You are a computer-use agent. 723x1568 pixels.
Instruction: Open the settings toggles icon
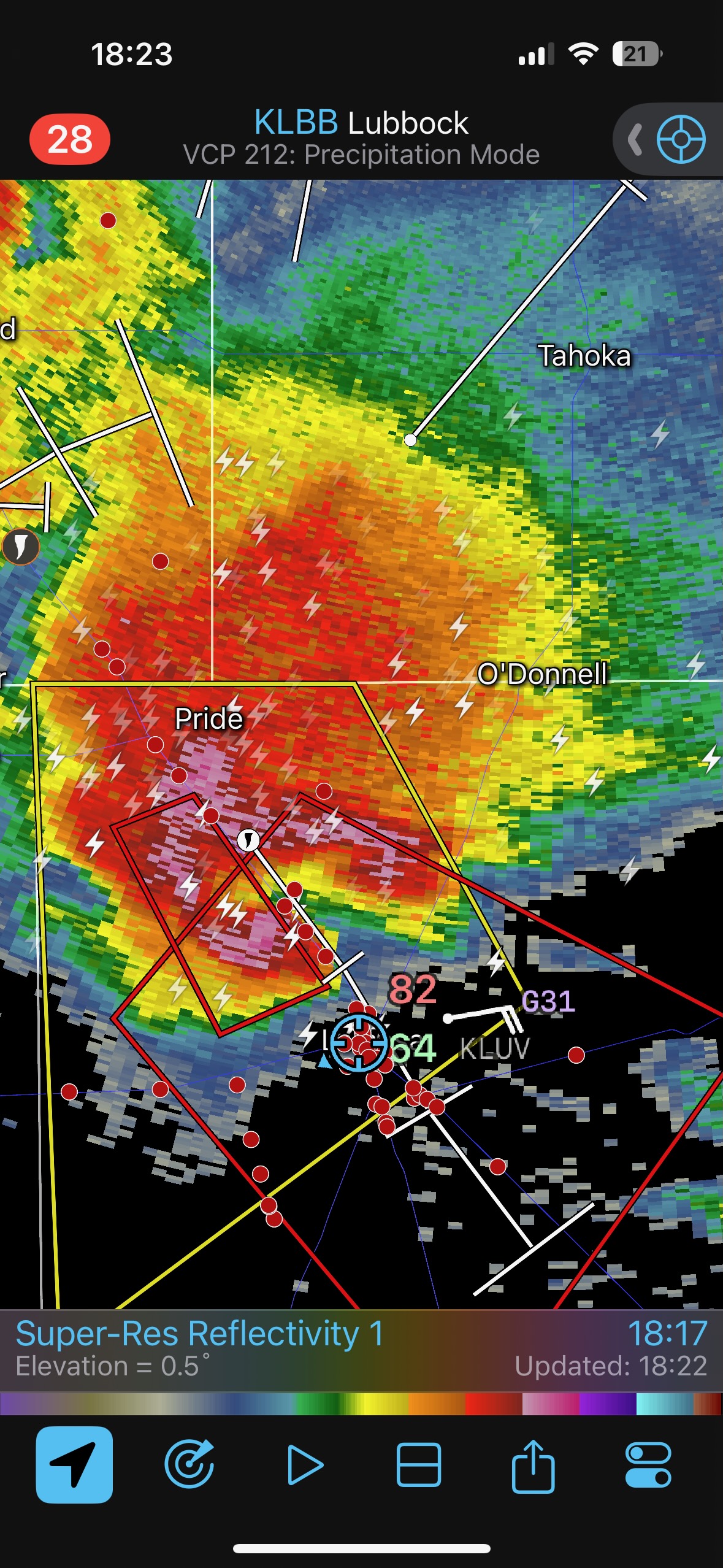(648, 1464)
